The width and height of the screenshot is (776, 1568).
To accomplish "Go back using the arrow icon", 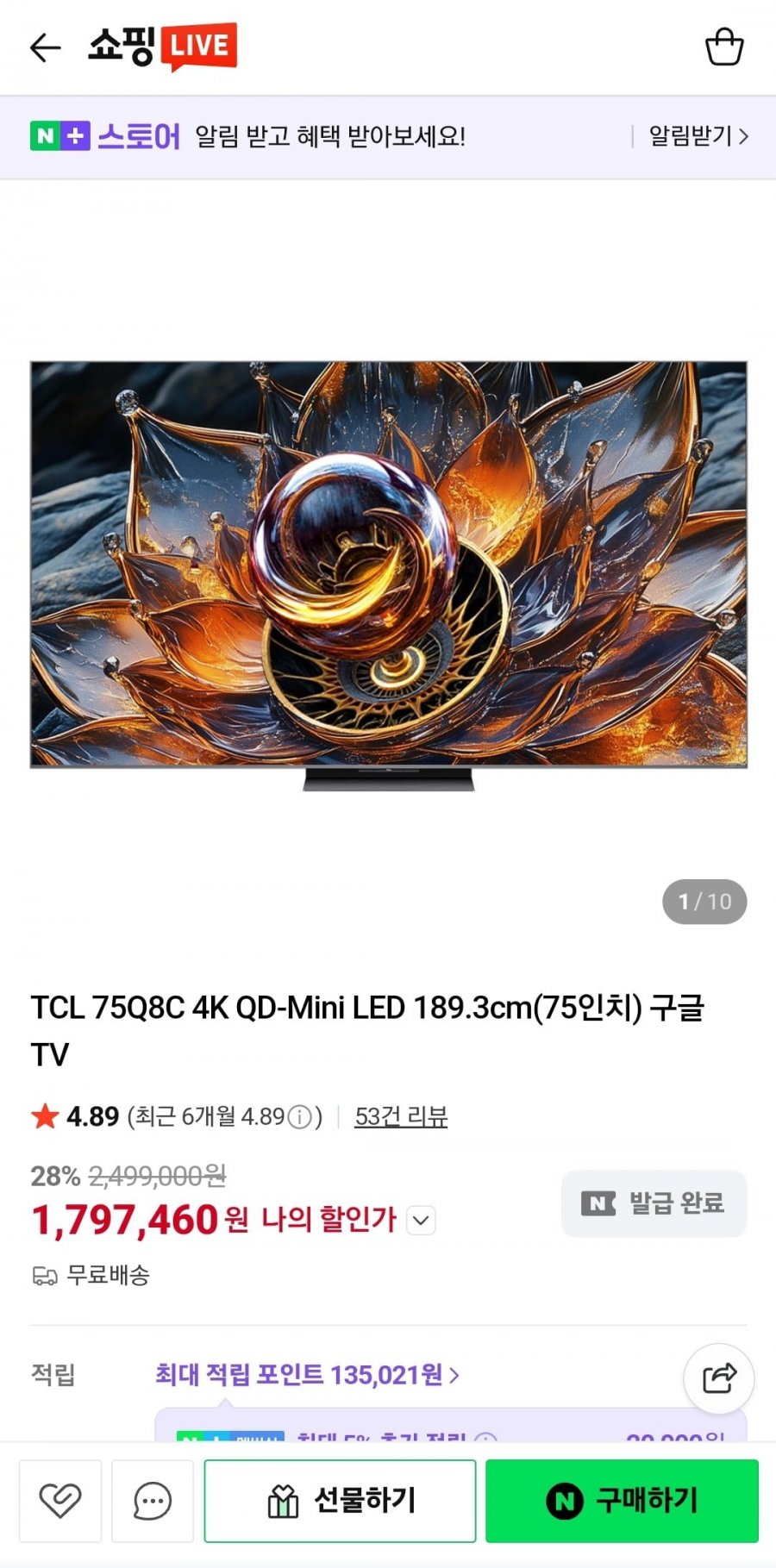I will pyautogui.click(x=45, y=47).
